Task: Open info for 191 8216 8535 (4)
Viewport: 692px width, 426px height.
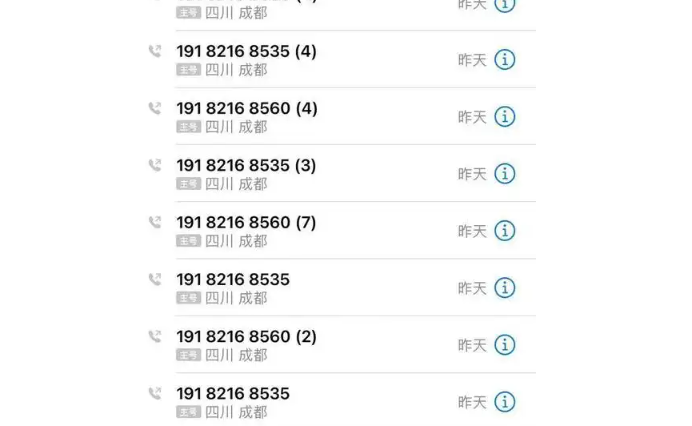Action: [x=505, y=60]
